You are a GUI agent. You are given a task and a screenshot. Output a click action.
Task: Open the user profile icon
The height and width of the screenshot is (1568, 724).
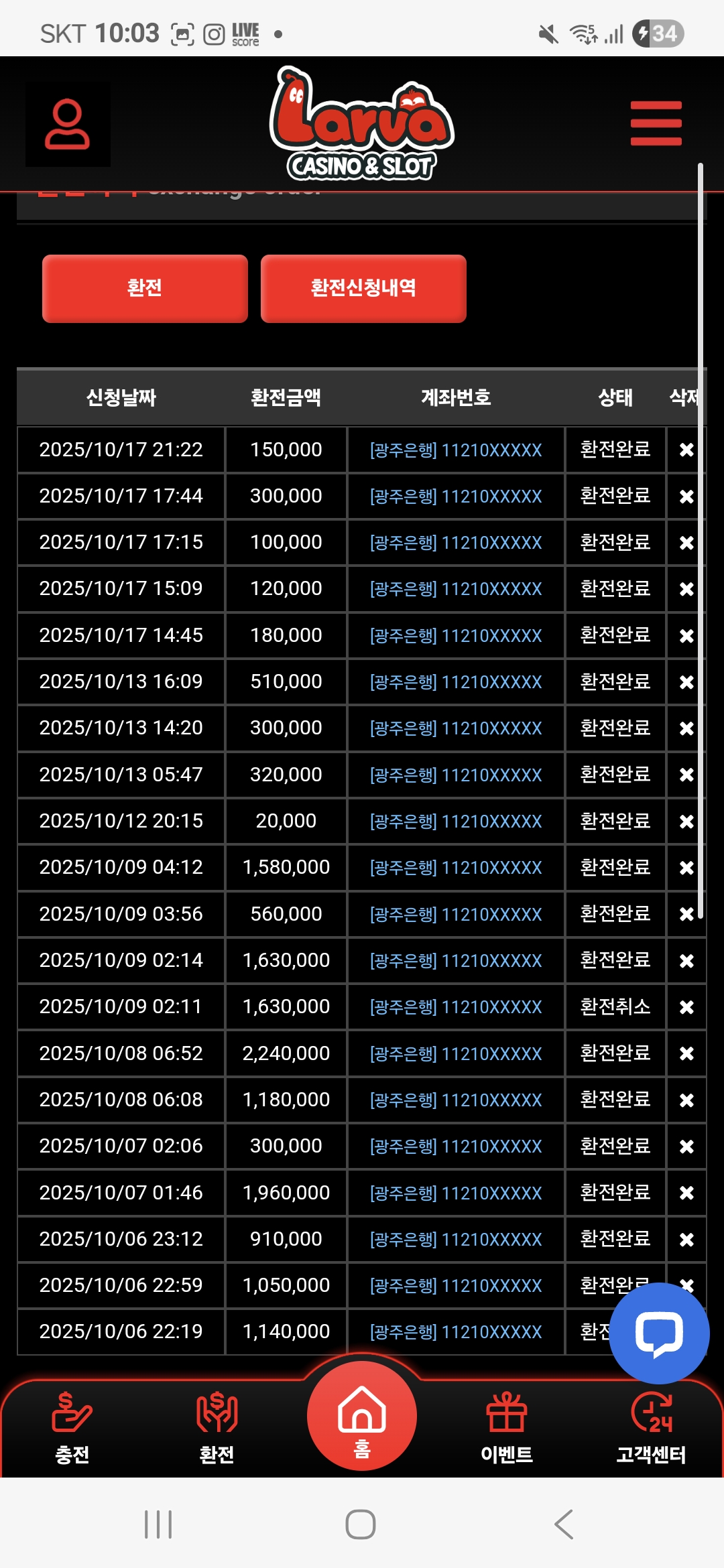tap(68, 125)
